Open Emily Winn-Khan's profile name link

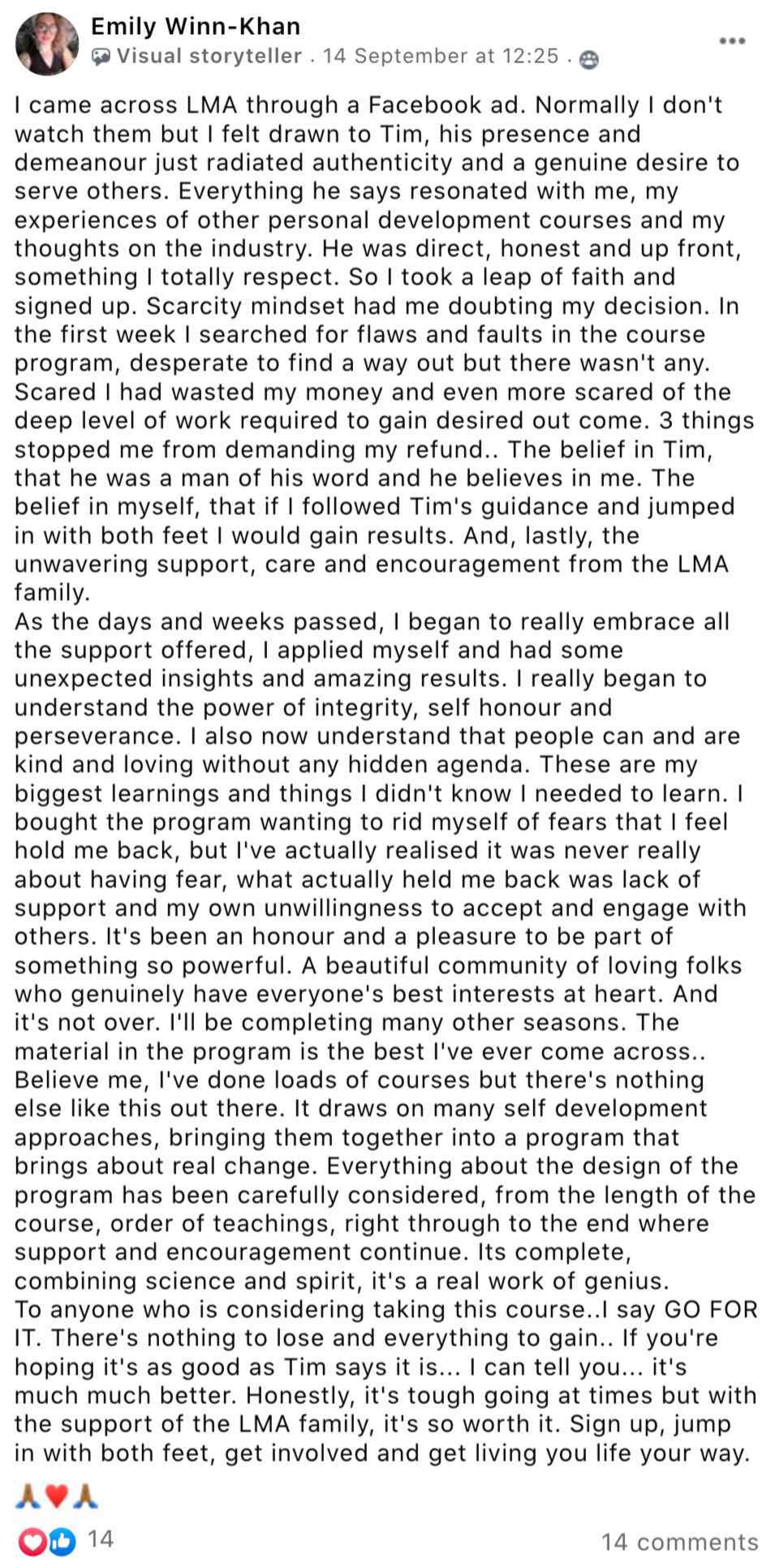196,27
